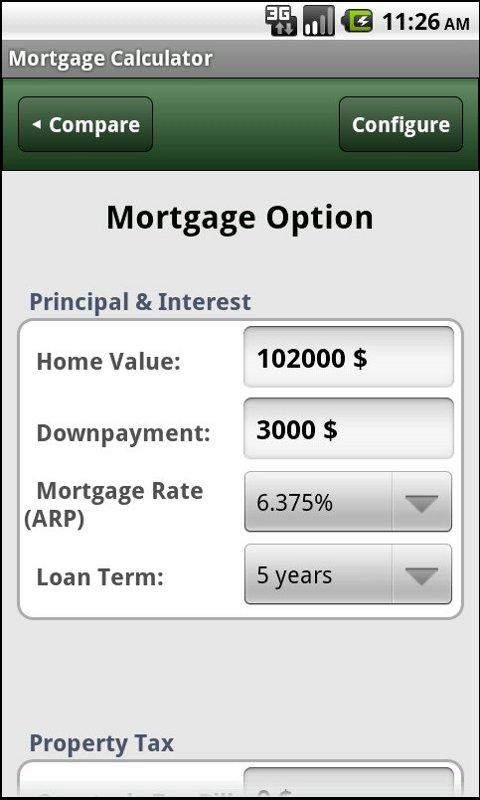The height and width of the screenshot is (800, 480).
Task: Edit the Home Value field
Action: point(348,357)
